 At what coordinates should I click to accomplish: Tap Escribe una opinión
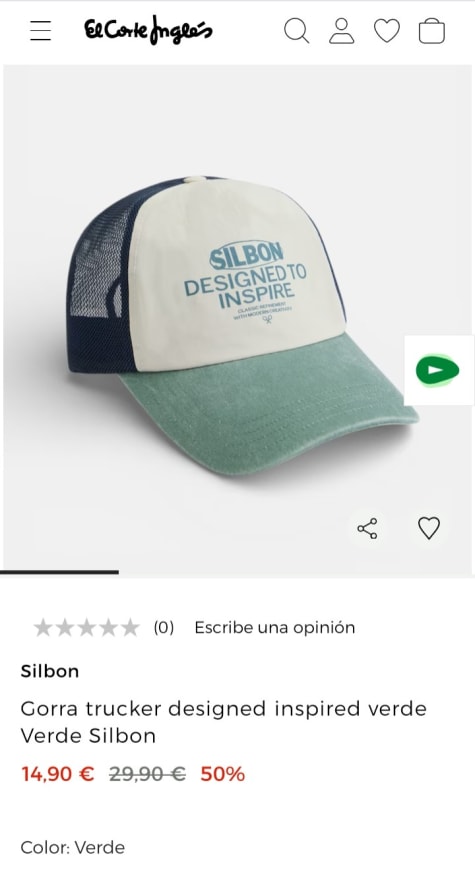coord(275,627)
